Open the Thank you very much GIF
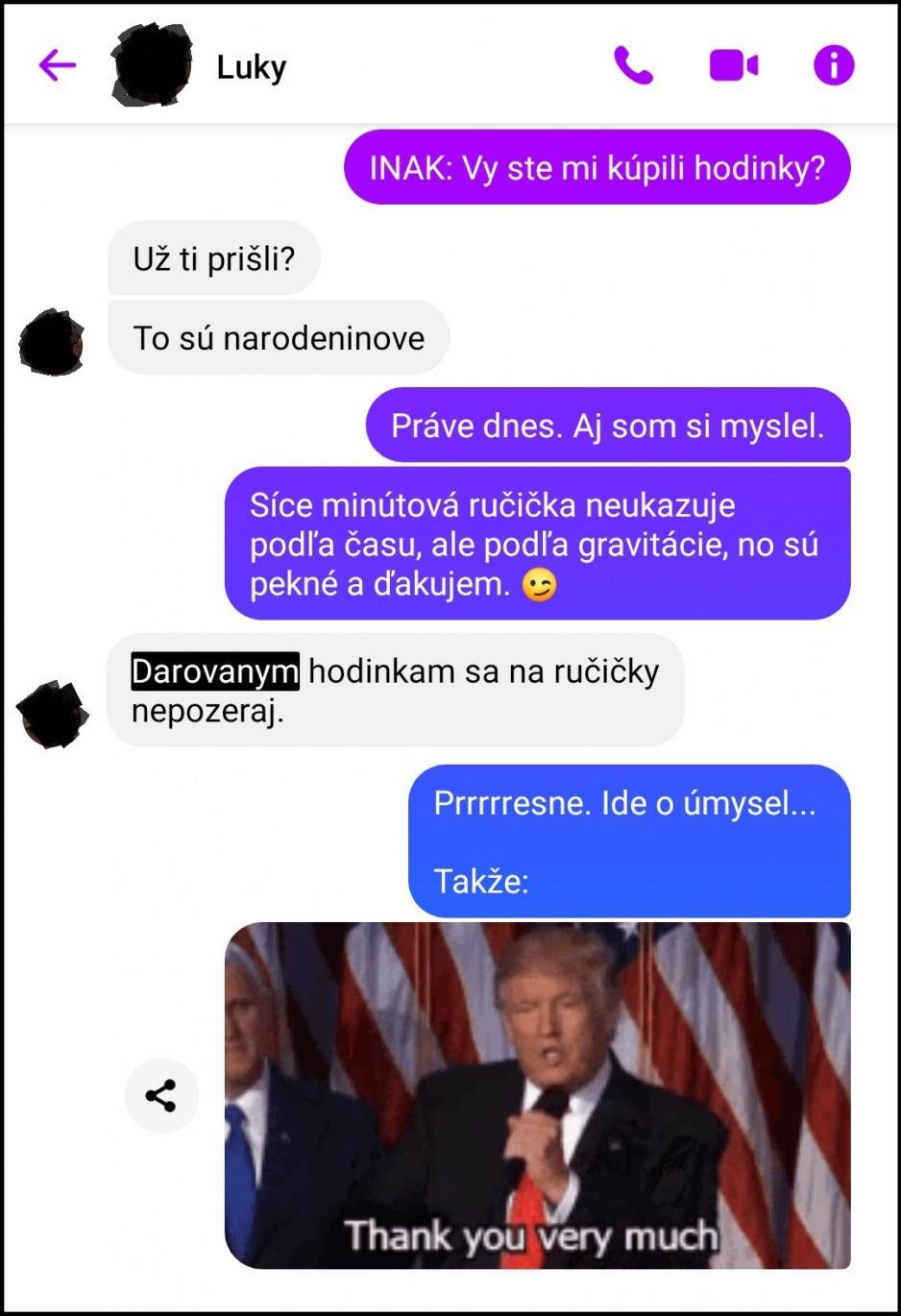This screenshot has height=1316, width=901. coord(537,1095)
